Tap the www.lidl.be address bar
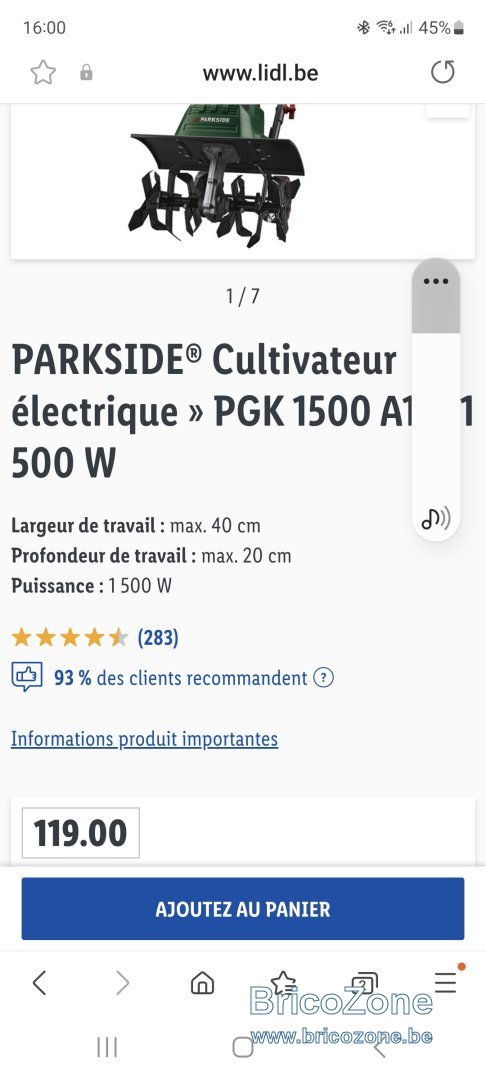The width and height of the screenshot is (486, 1080). point(260,73)
